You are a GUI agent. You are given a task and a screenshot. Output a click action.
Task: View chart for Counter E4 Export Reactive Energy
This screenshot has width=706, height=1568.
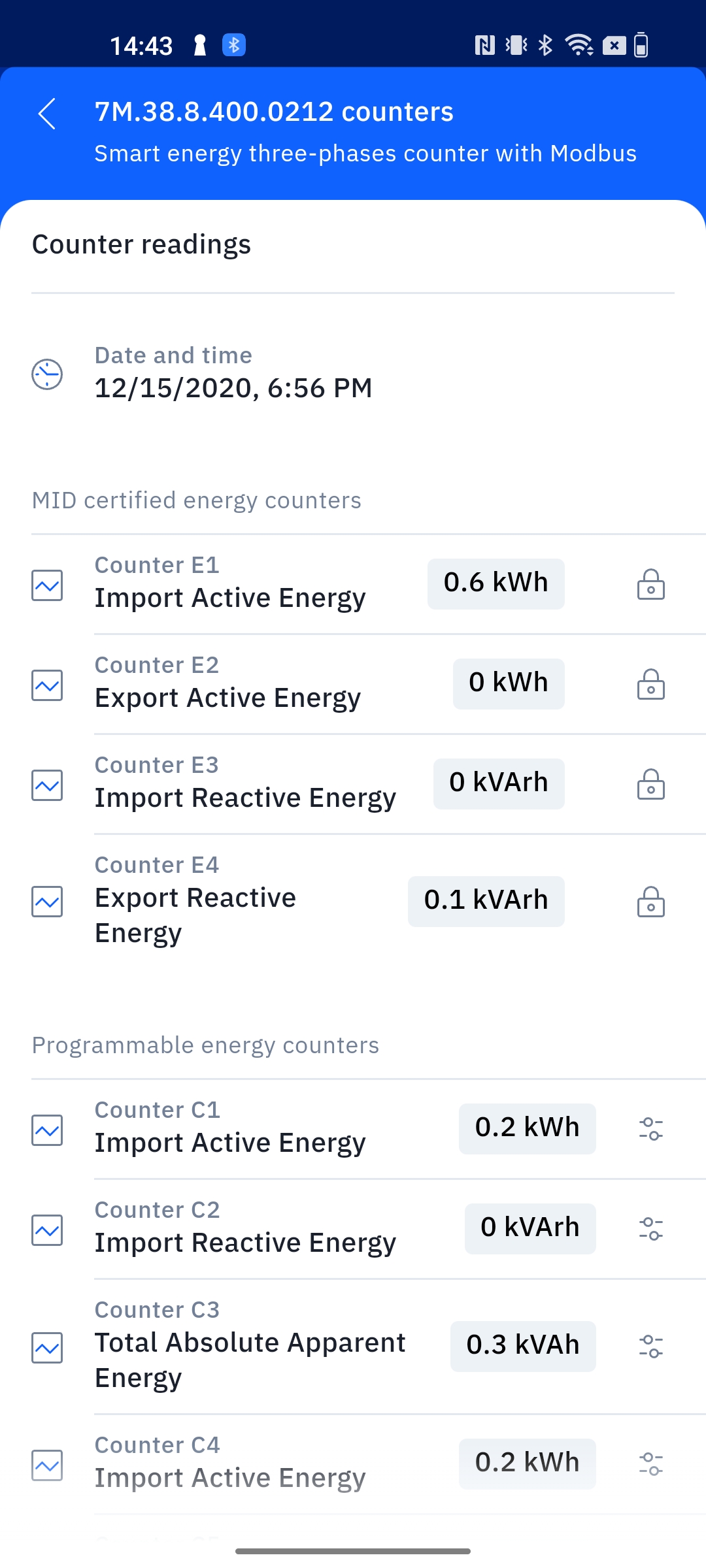[47, 902]
